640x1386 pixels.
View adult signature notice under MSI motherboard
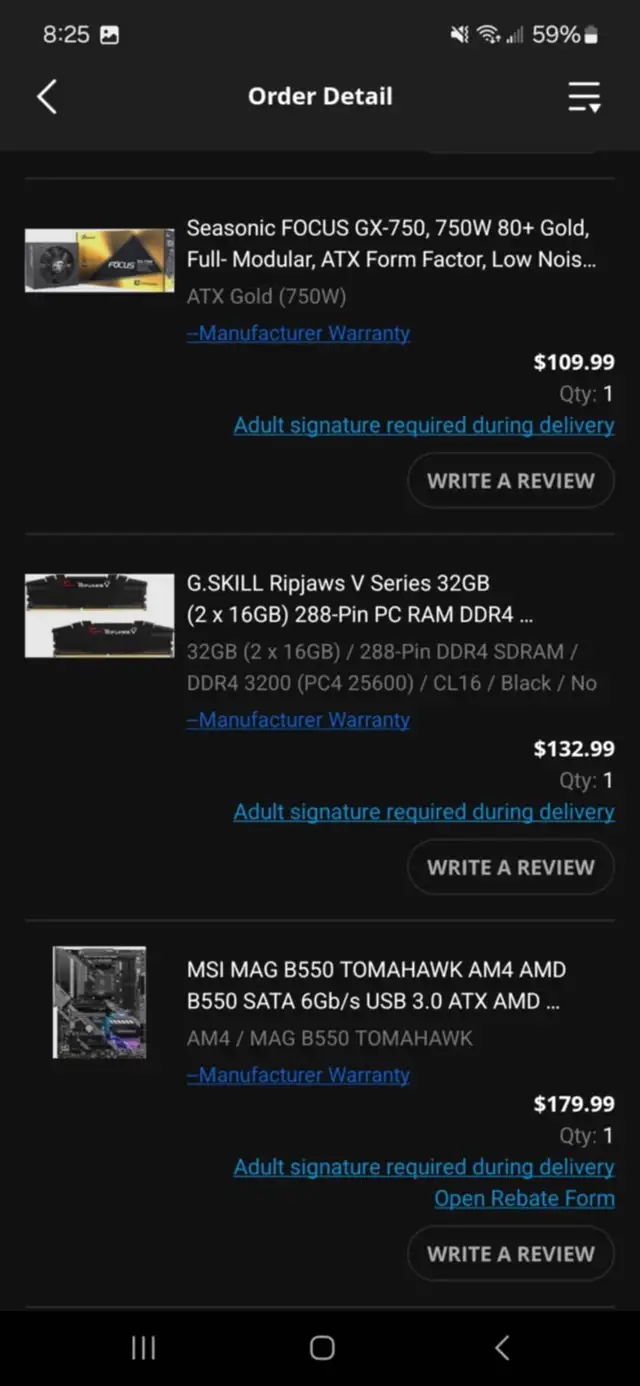pos(423,1167)
